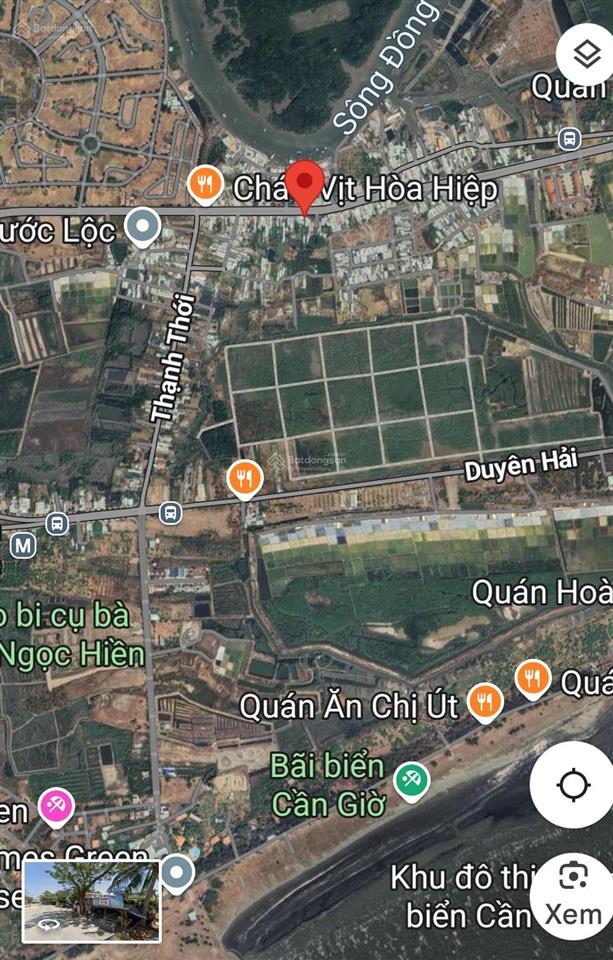This screenshot has height=960, width=613.
Task: Tap restaurant marker beside Duyên Hải road
Action: (245, 479)
